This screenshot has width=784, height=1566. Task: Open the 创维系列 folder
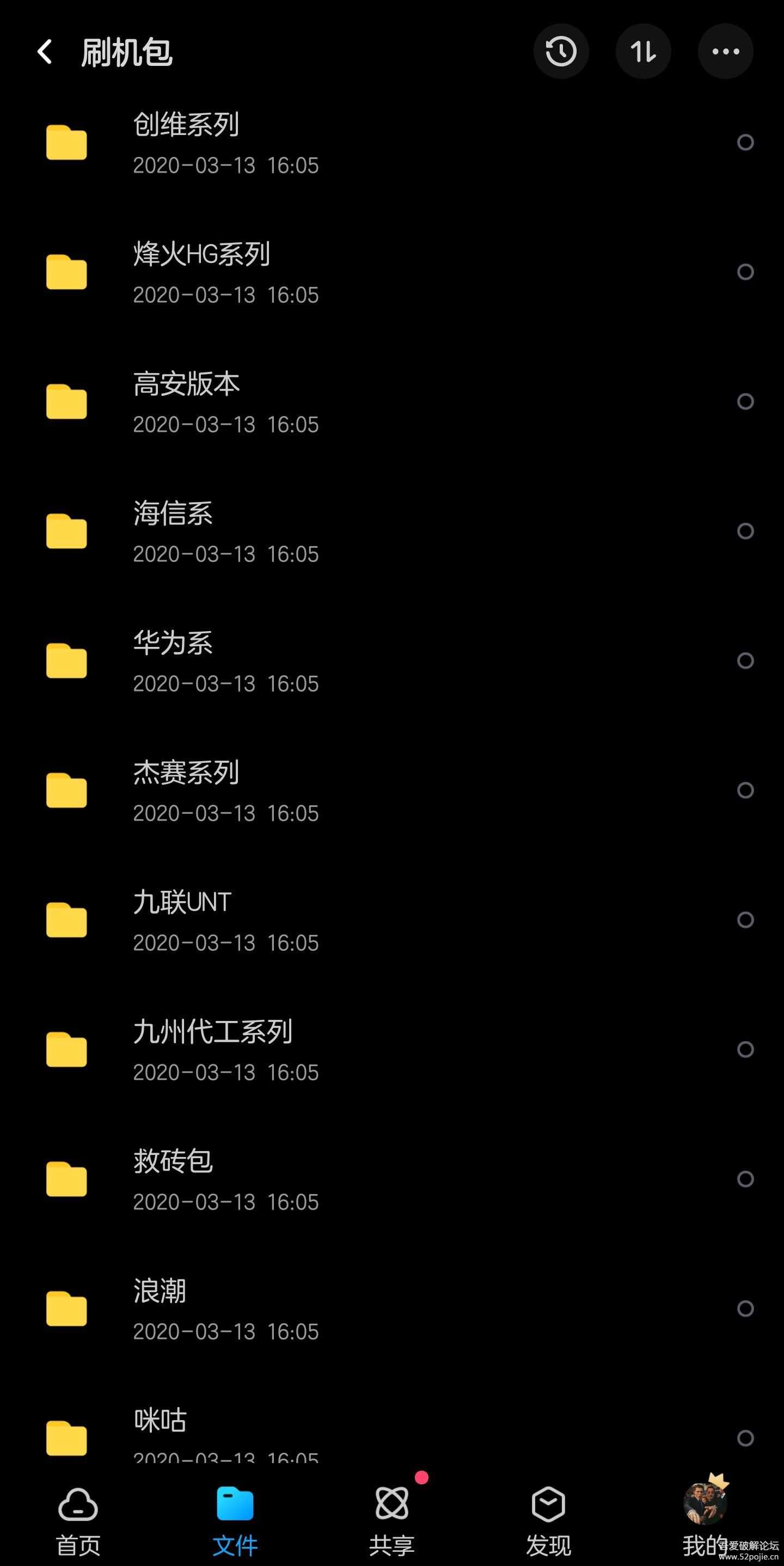(x=186, y=142)
